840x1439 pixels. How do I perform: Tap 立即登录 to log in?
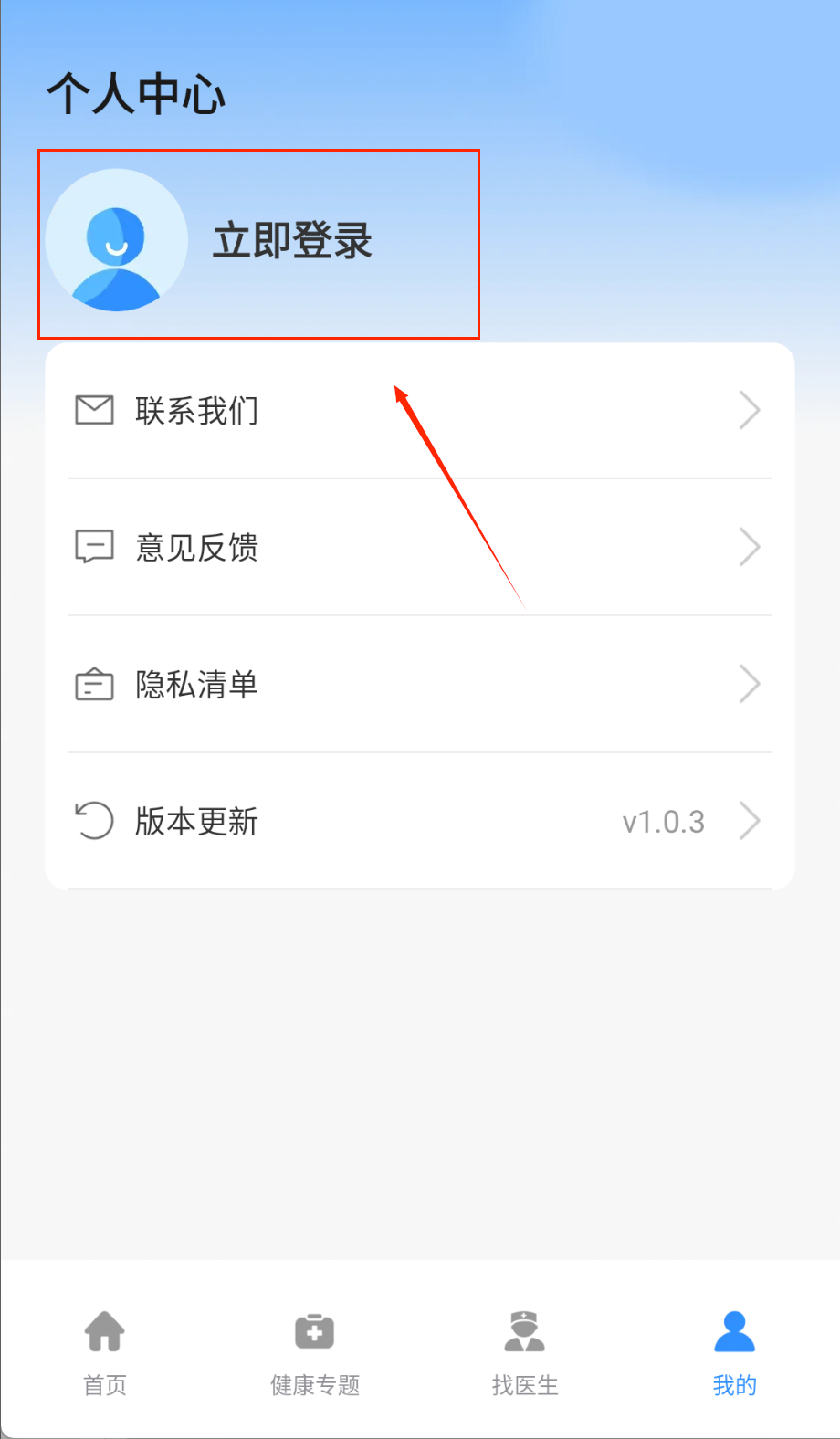[x=292, y=241]
